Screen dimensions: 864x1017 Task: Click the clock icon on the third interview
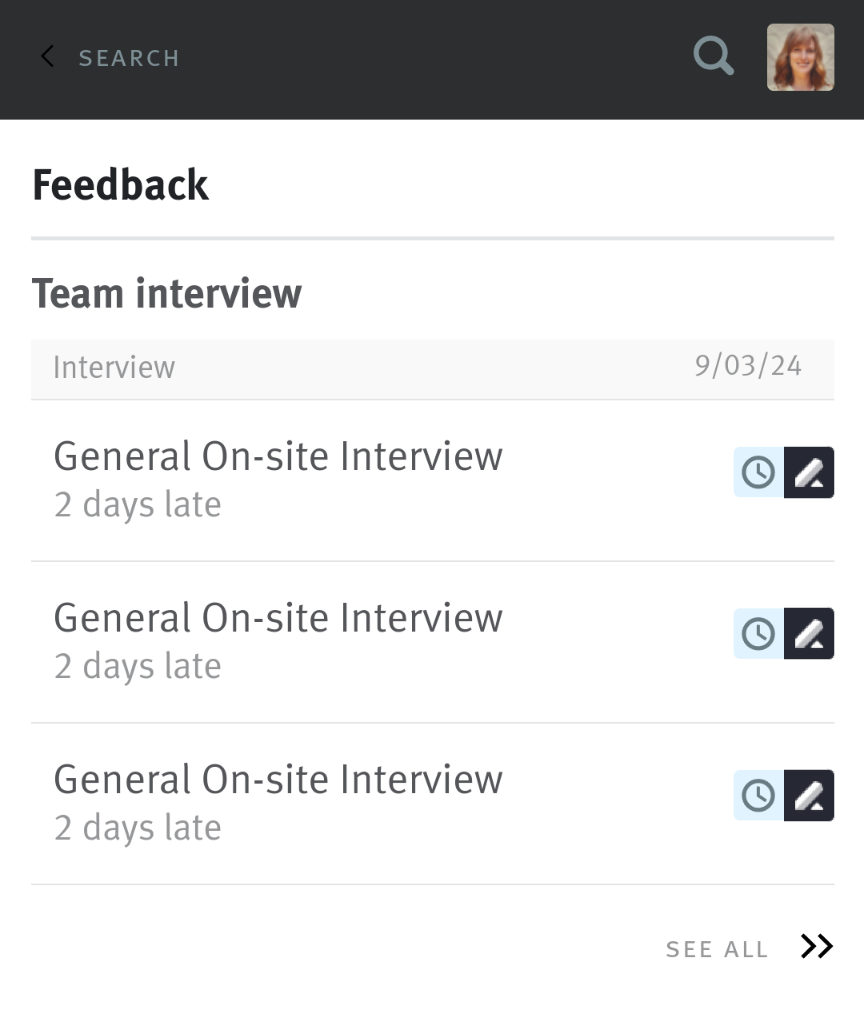[758, 795]
